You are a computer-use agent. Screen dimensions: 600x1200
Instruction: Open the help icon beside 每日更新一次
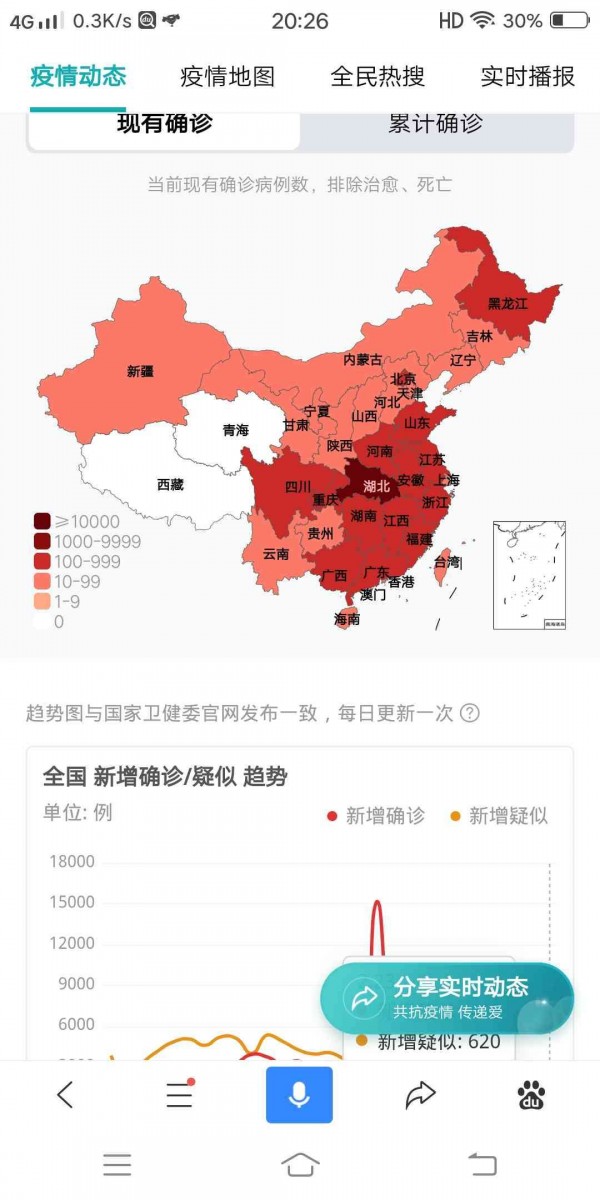coord(469,713)
